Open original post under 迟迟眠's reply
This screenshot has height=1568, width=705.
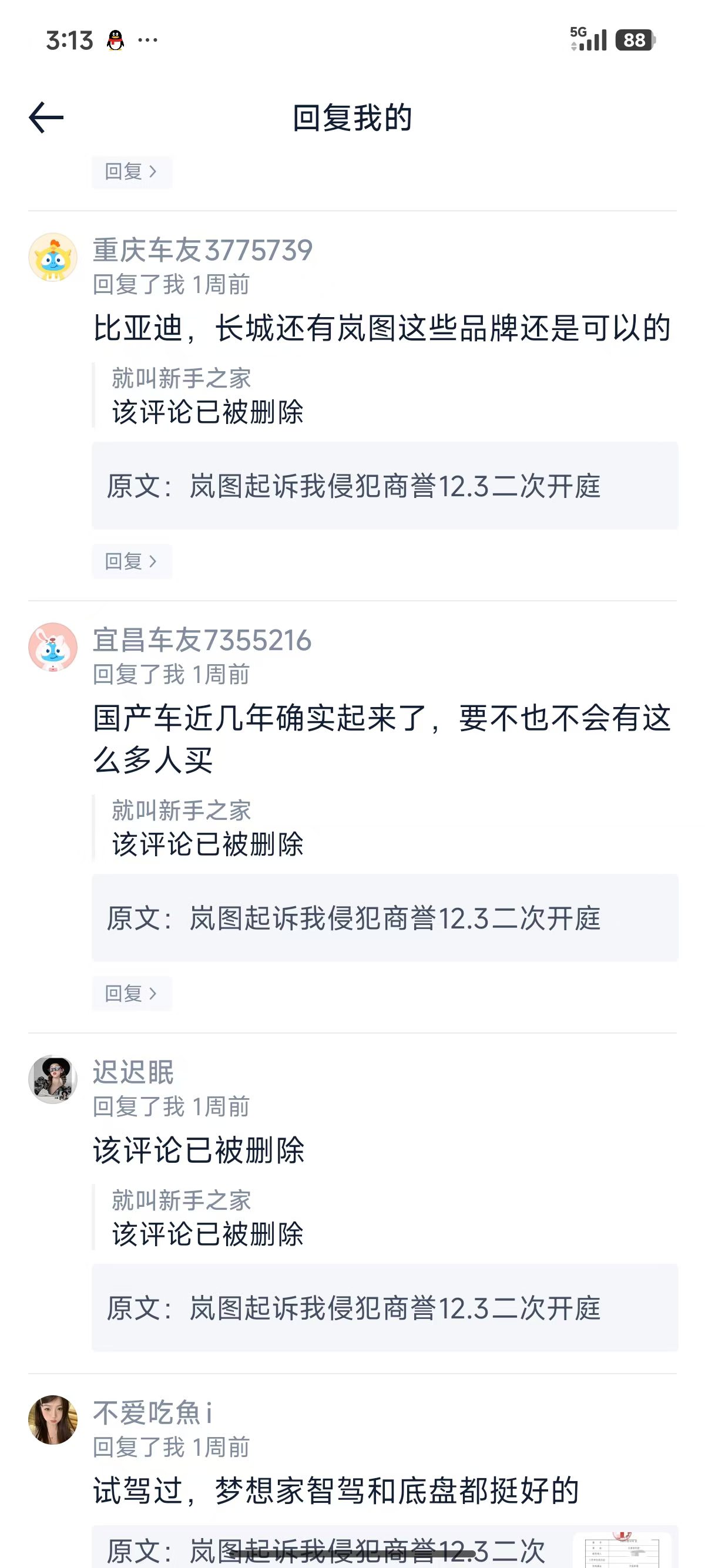tap(384, 1307)
